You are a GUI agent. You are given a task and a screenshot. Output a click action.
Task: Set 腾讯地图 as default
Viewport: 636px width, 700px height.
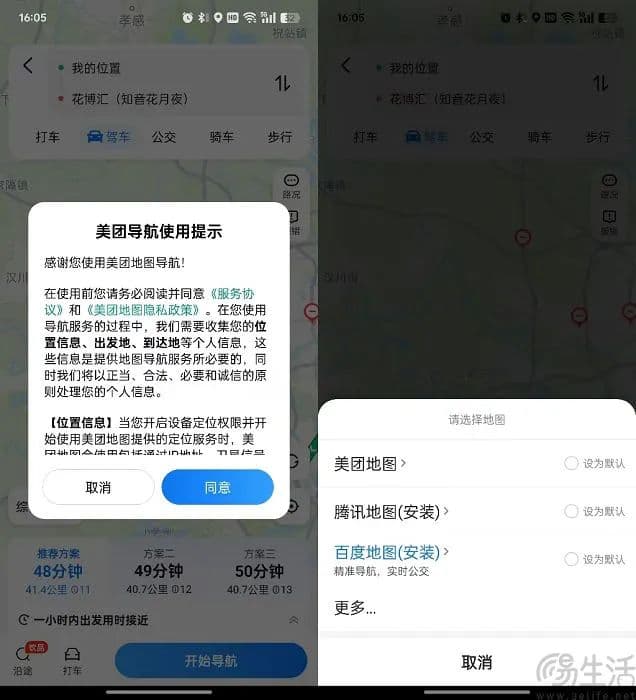click(x=595, y=511)
